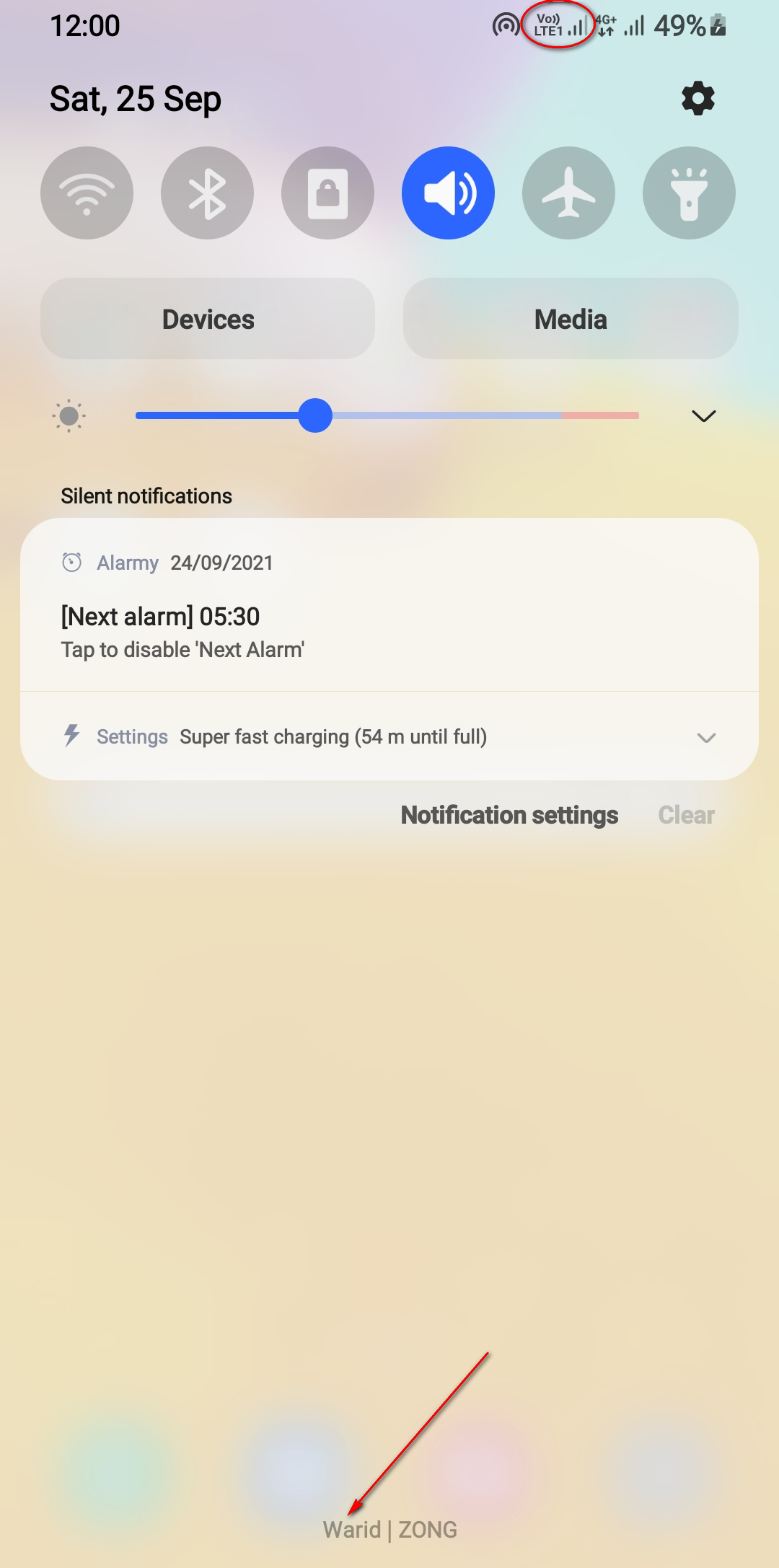Toggle the screen rotation lock
The width and height of the screenshot is (779, 1568).
(x=328, y=193)
